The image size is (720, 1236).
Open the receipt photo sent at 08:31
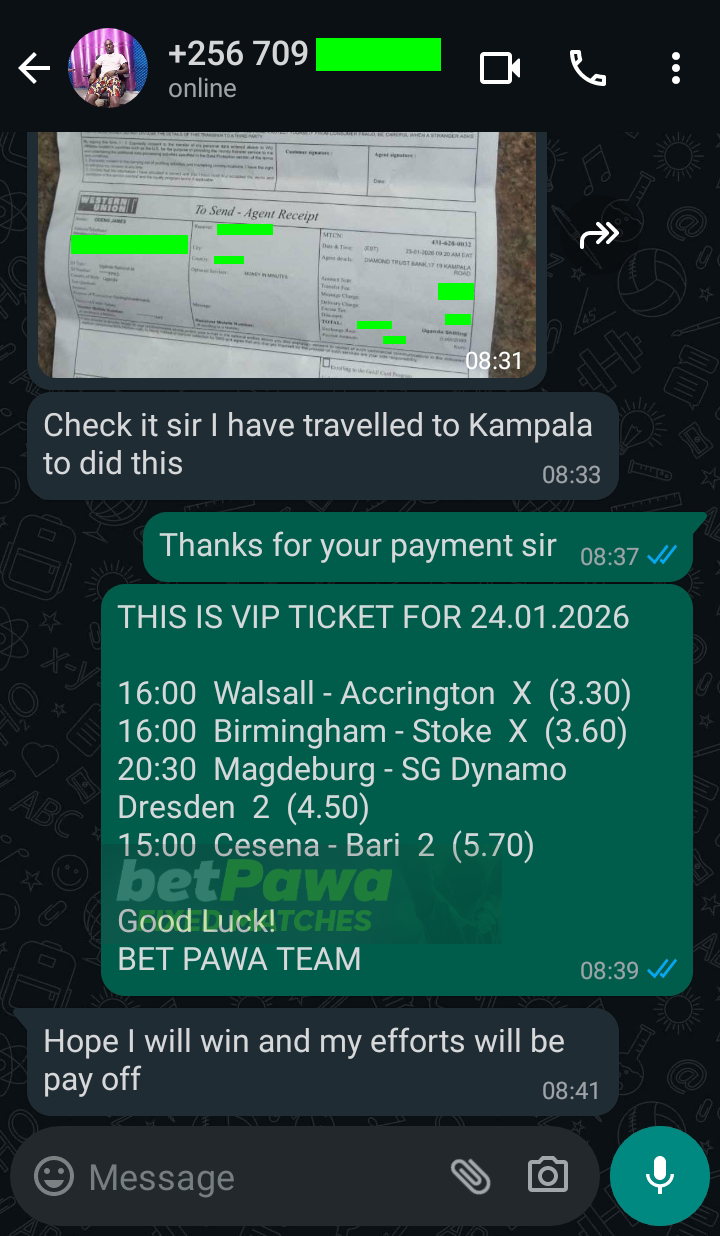[286, 255]
